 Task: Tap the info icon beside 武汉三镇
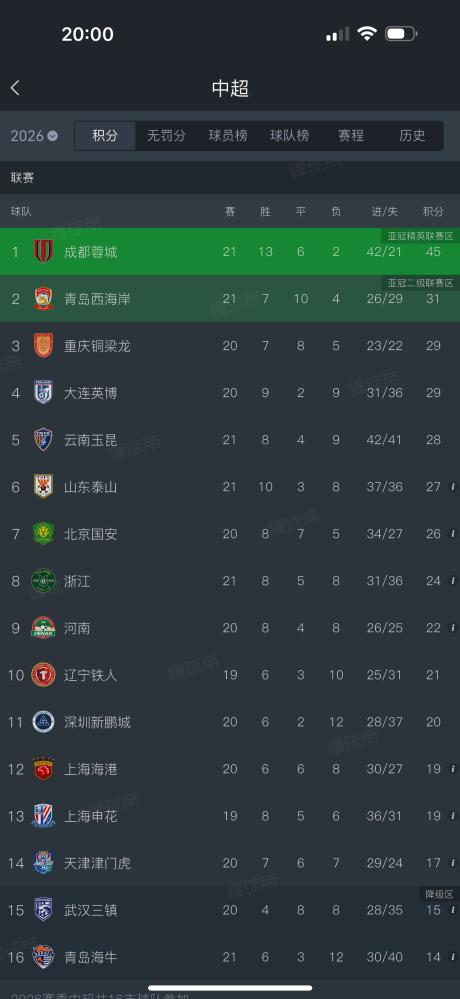(452, 910)
